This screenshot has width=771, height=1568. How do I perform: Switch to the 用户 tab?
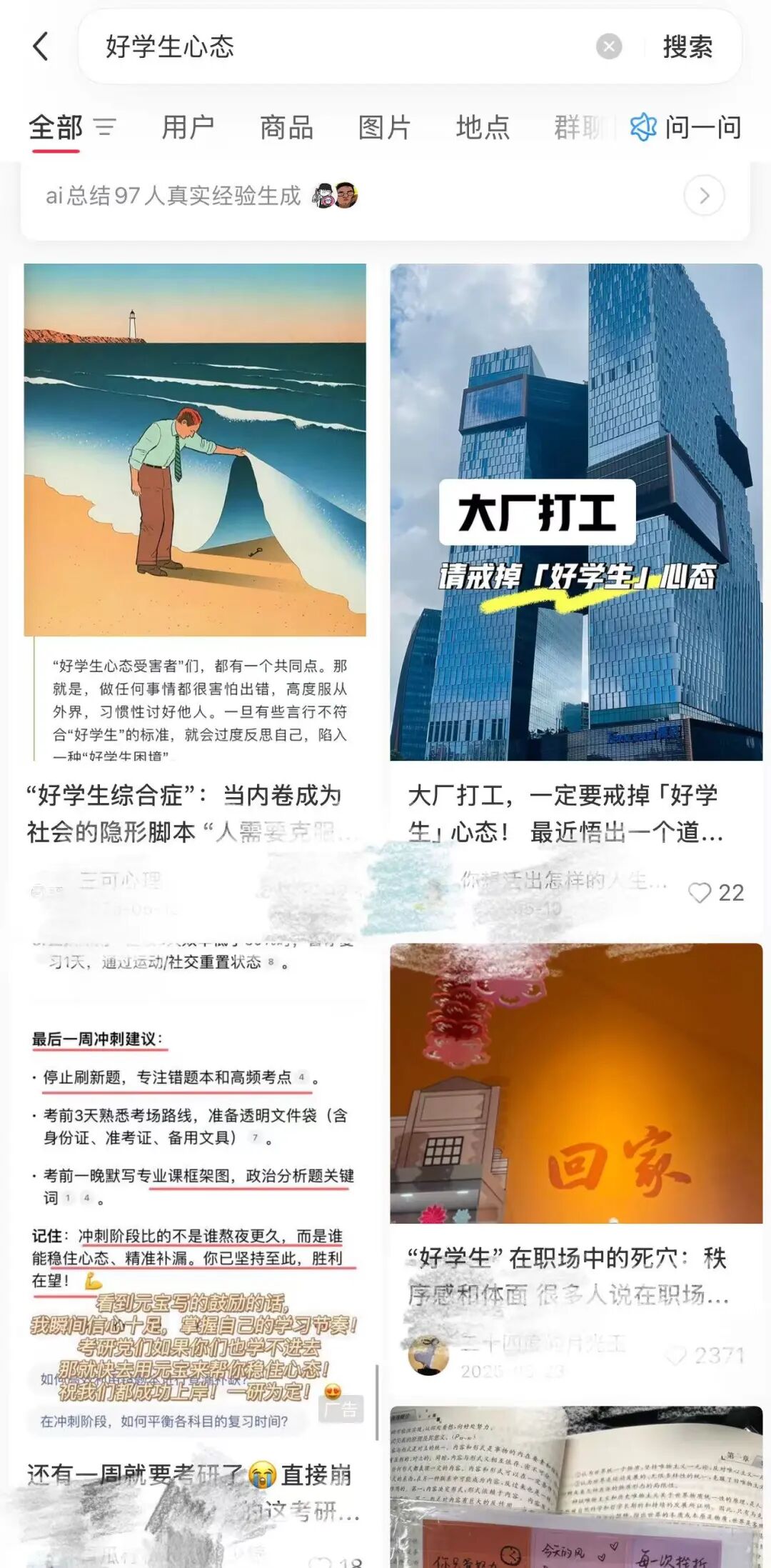(x=190, y=127)
